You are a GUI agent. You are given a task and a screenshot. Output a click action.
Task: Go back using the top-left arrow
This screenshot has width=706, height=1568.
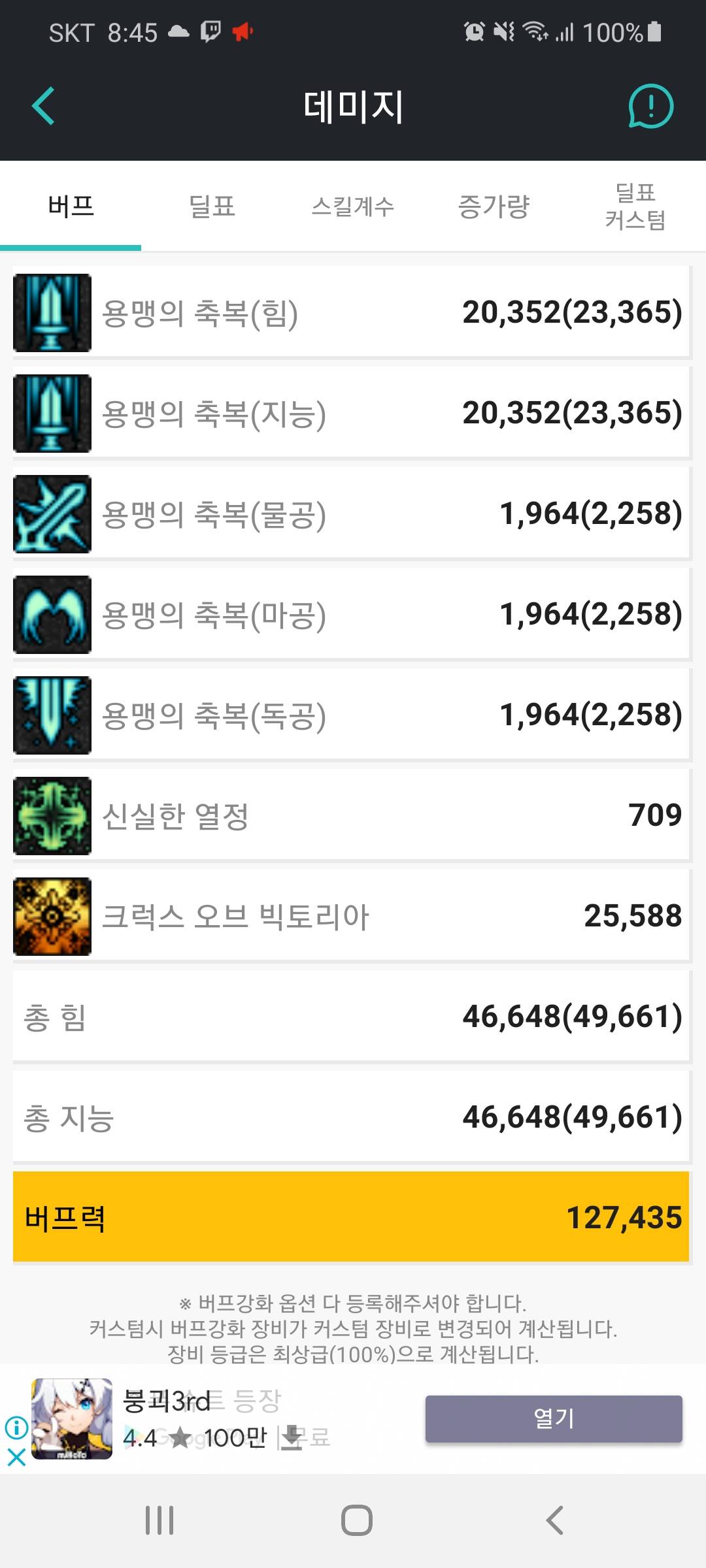click(x=43, y=106)
